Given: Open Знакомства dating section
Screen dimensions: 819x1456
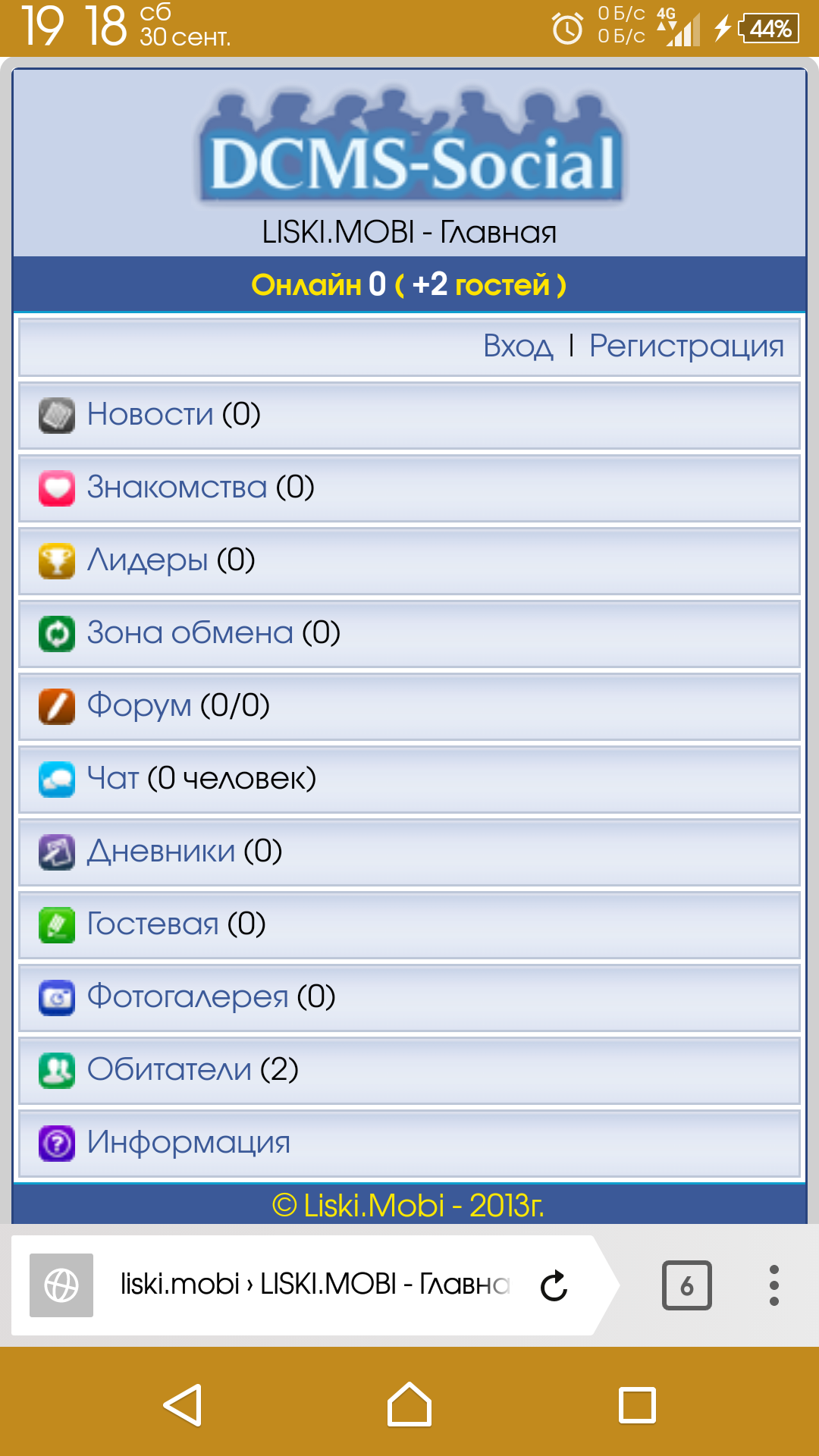Looking at the screenshot, I should tap(177, 488).
